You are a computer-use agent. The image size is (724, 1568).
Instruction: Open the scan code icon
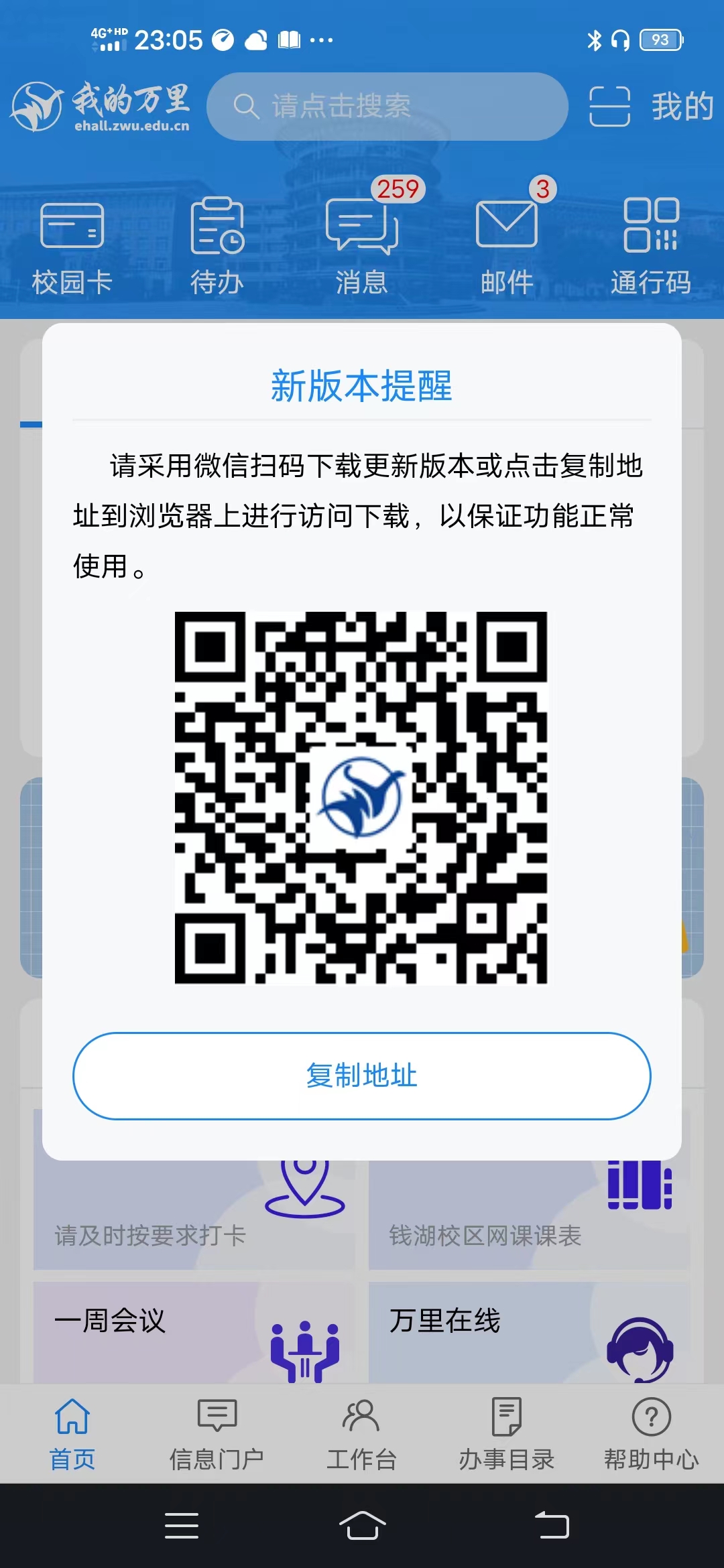pos(609,107)
